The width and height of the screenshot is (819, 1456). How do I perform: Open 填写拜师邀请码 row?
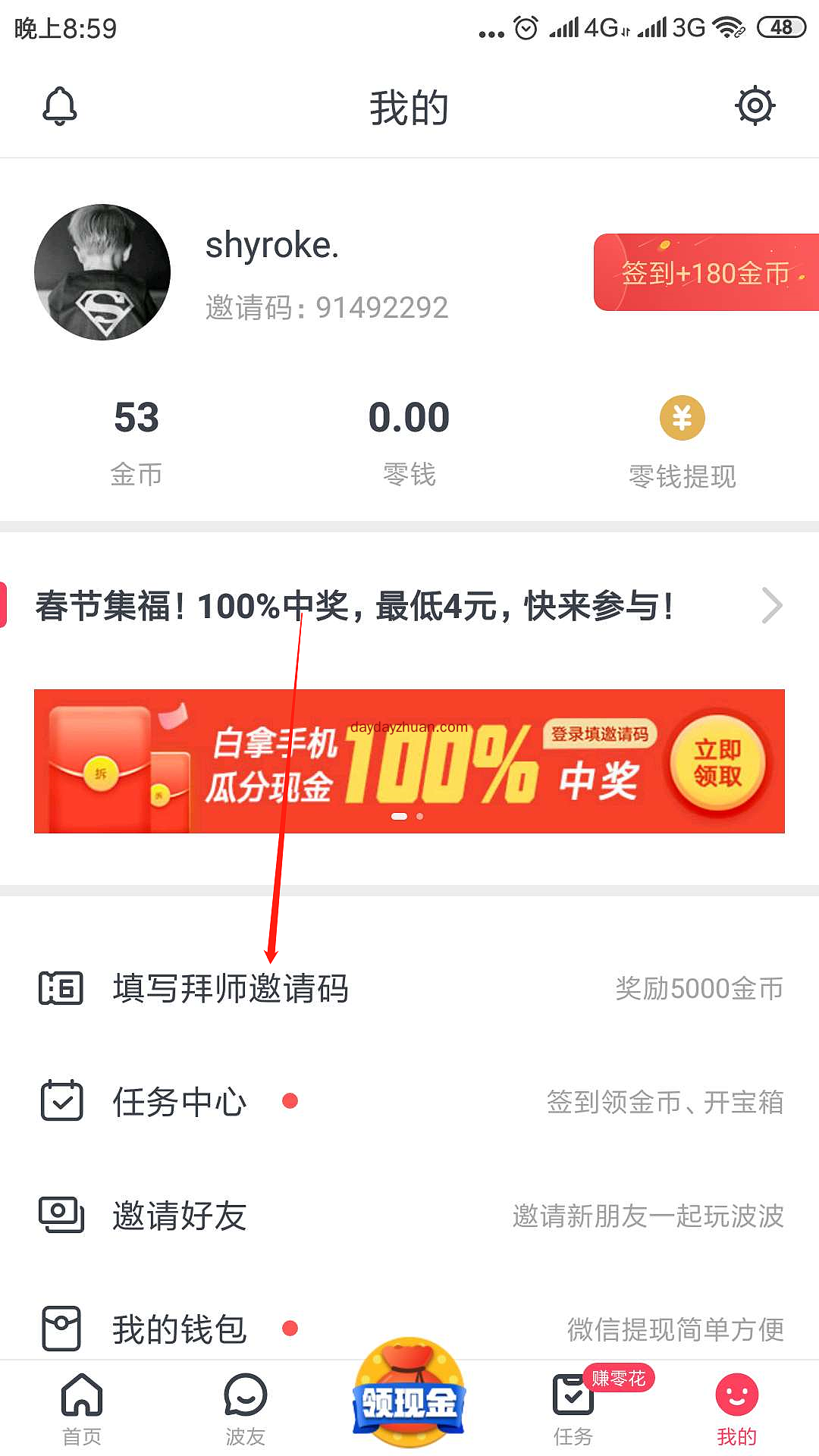[409, 988]
